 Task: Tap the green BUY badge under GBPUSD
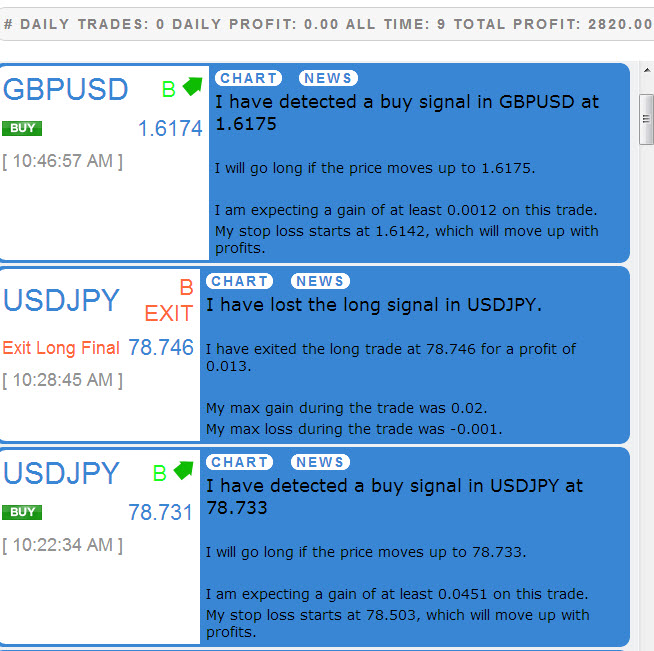(22, 128)
